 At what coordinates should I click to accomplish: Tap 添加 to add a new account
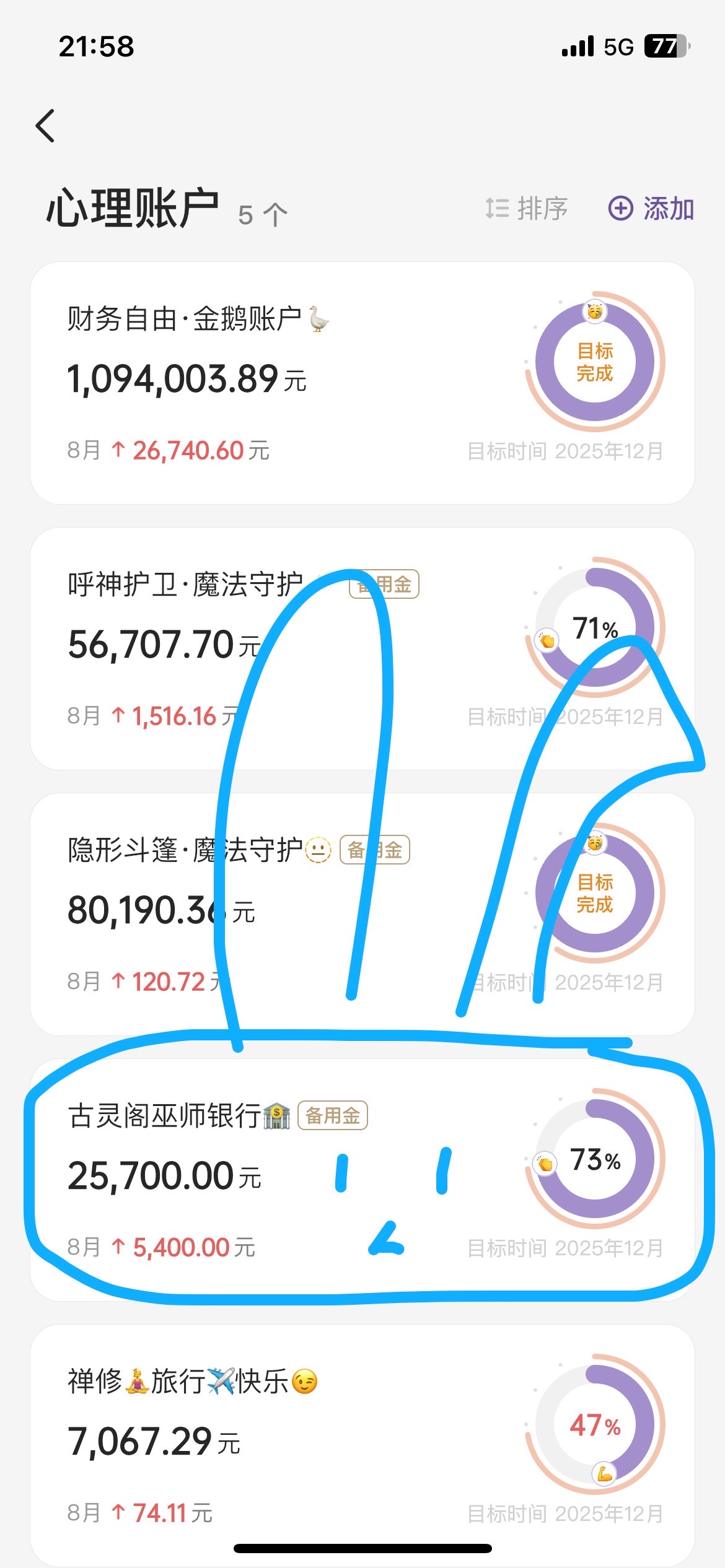[651, 209]
